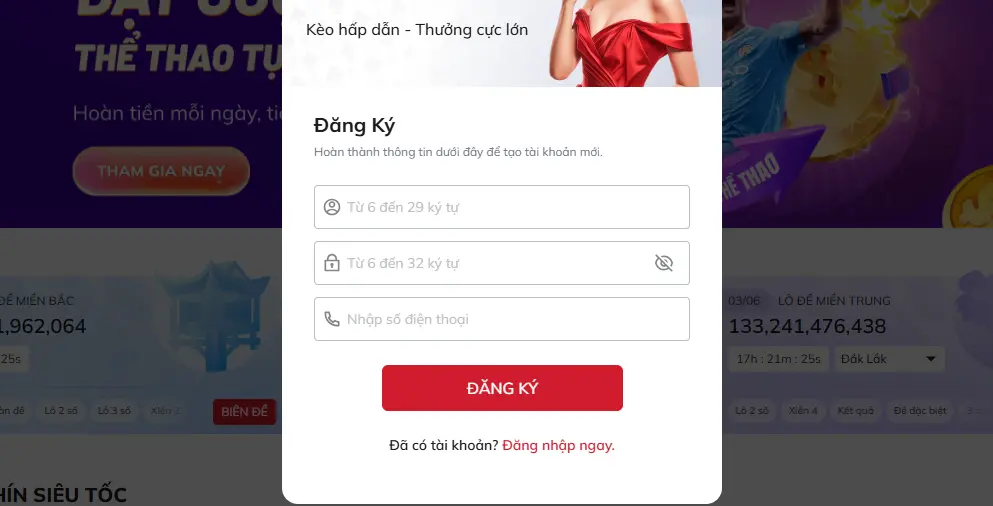Select the phone number input field
The height and width of the screenshot is (506, 993).
[x=510, y=319]
